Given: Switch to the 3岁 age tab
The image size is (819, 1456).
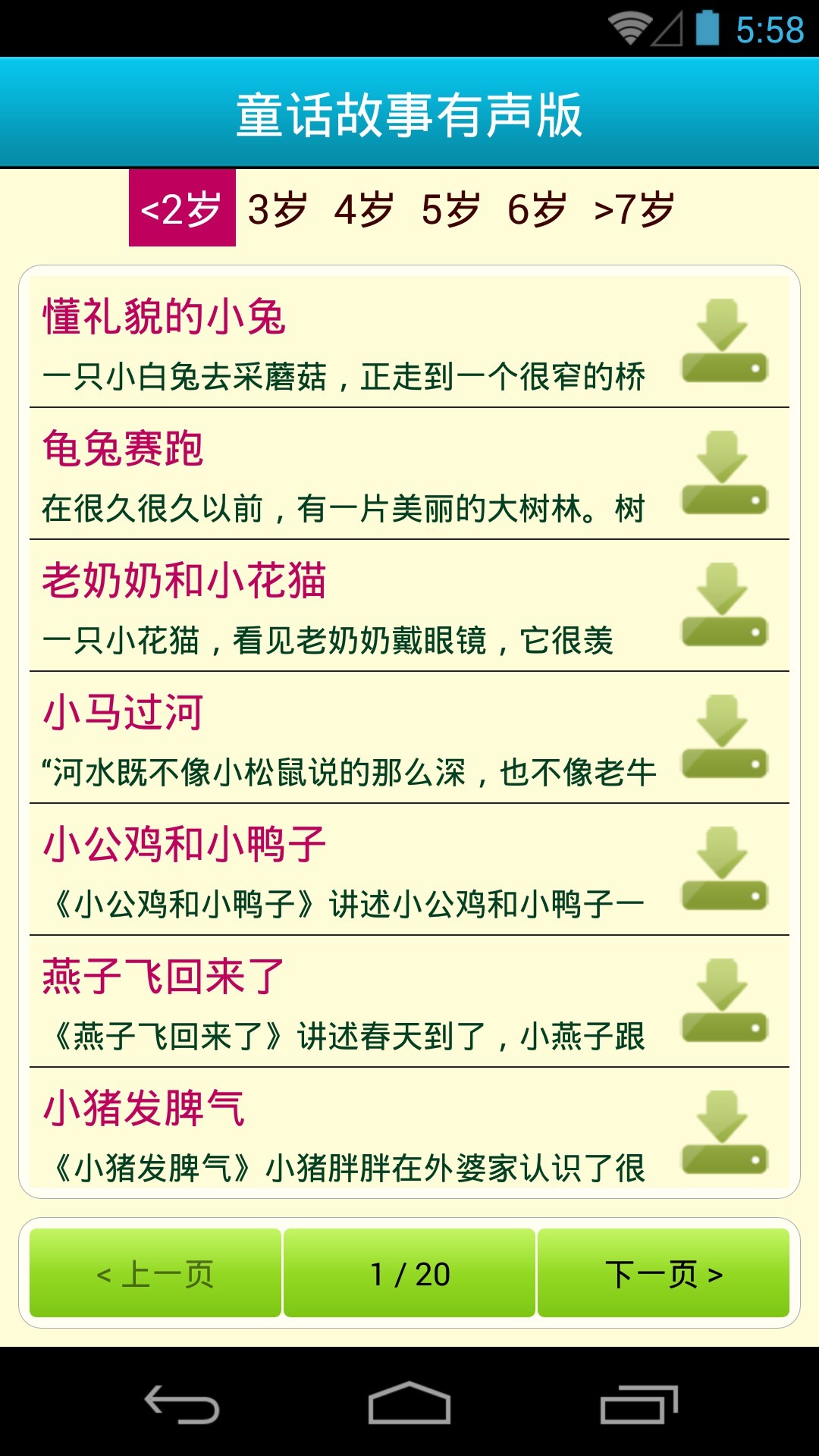Looking at the screenshot, I should coord(278,209).
